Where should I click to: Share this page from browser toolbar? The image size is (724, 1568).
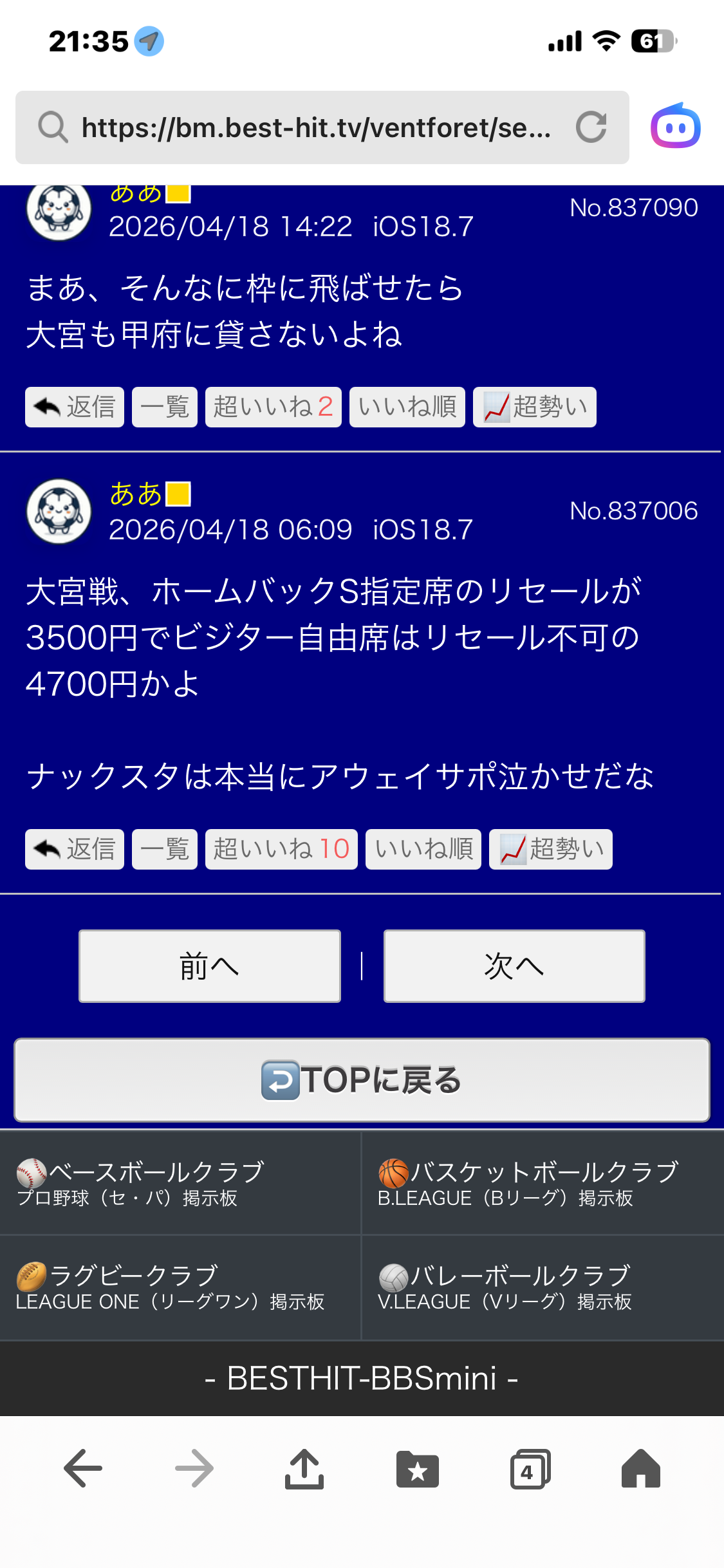tap(304, 1469)
